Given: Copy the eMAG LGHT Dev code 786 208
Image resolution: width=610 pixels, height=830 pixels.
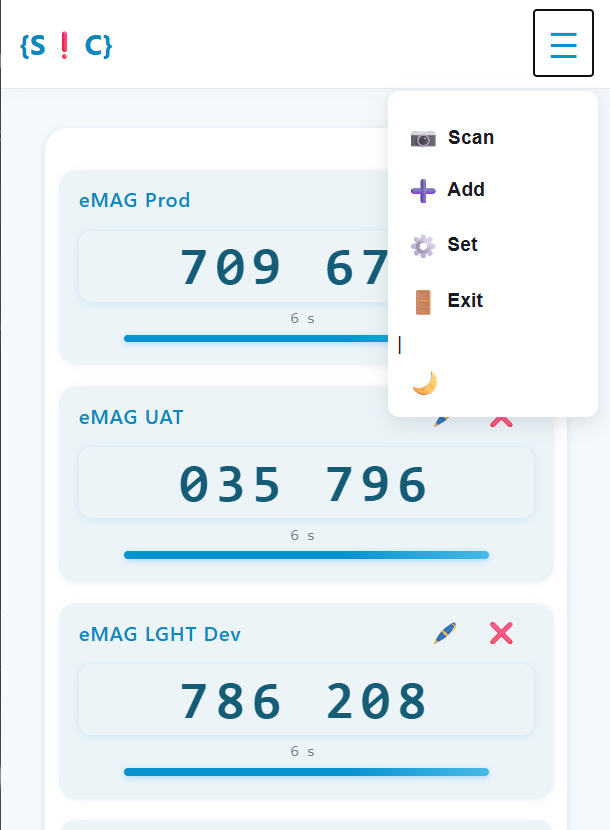Looking at the screenshot, I should click(305, 700).
